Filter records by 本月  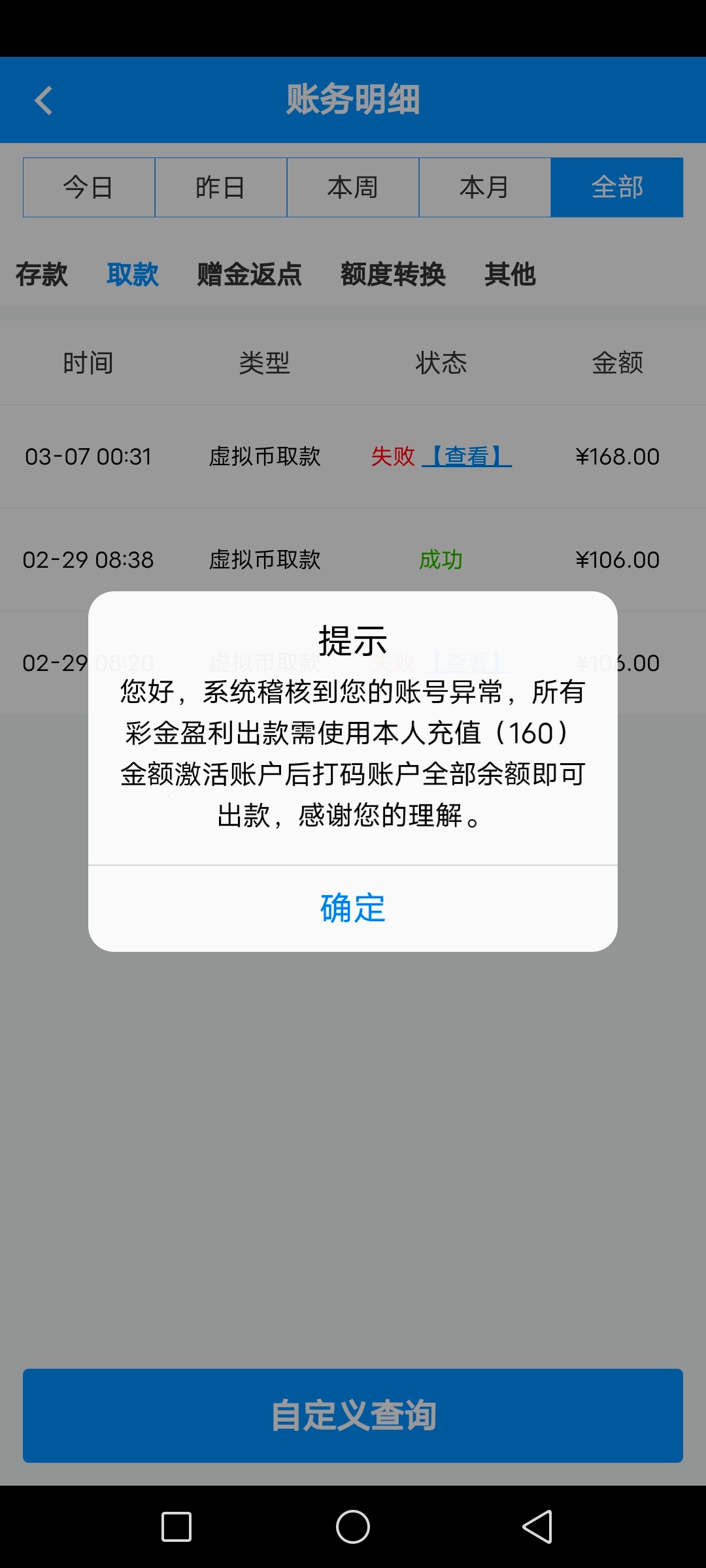click(x=484, y=188)
